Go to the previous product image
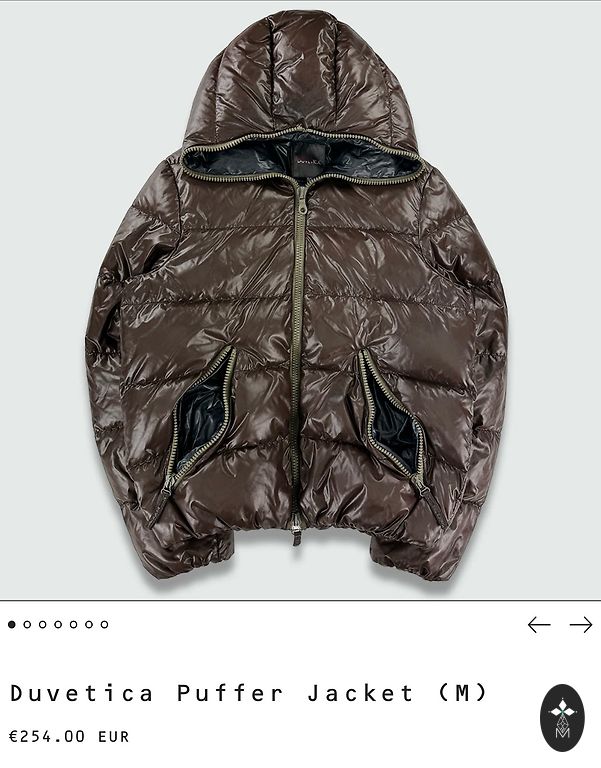This screenshot has width=601, height=768. point(539,625)
